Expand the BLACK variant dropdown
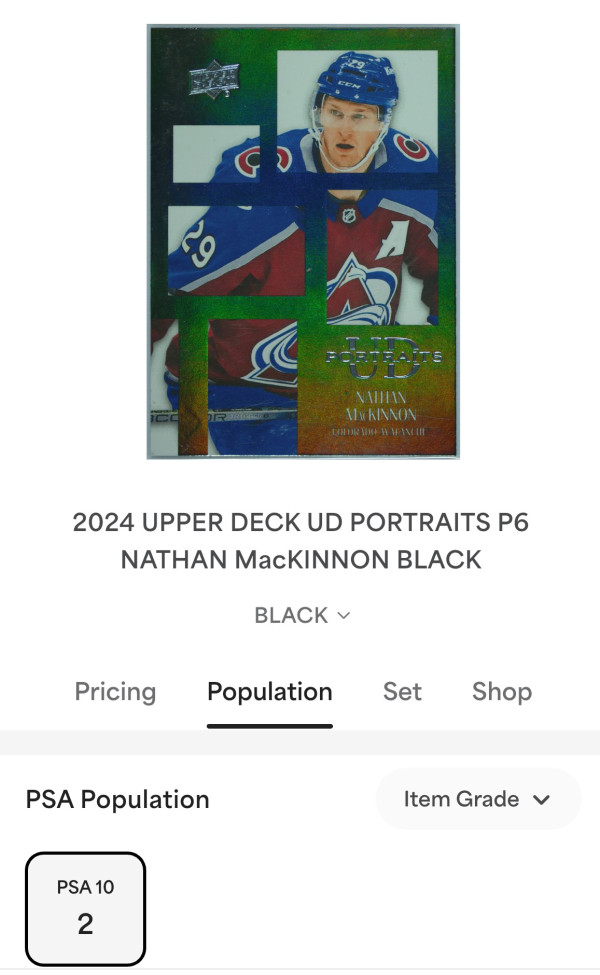600x975 pixels. [302, 615]
